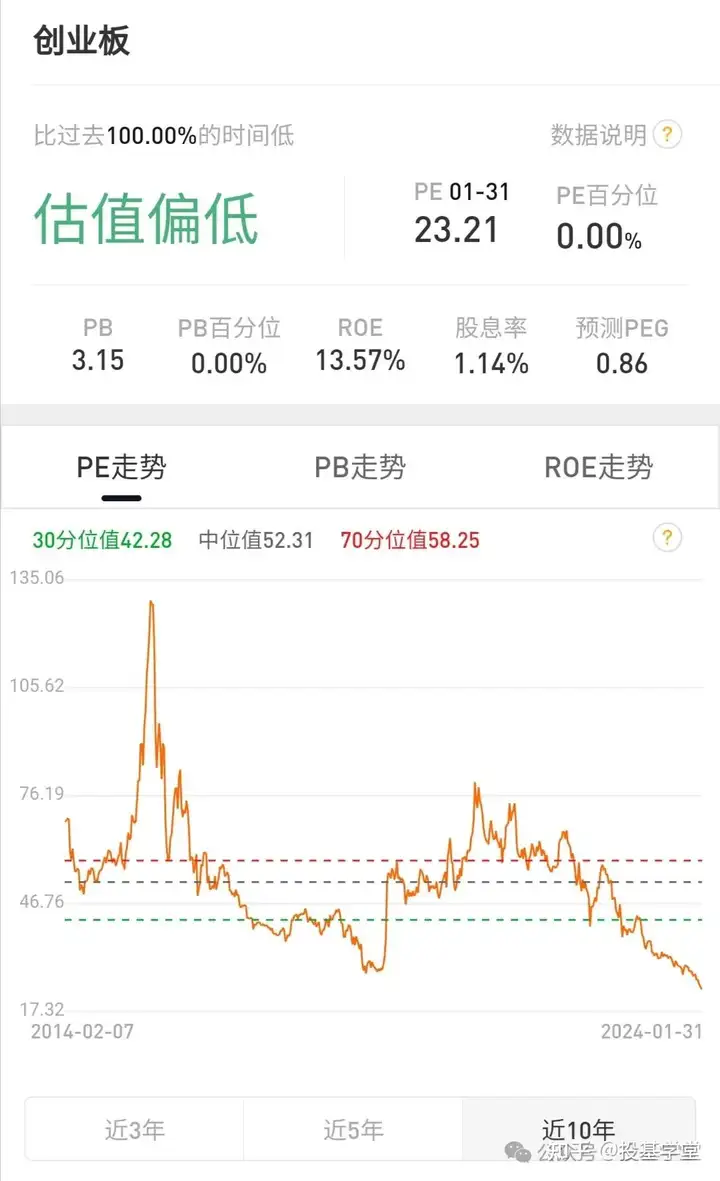Image resolution: width=720 pixels, height=1181 pixels.
Task: Switch to the ROE走势 tab
Action: (x=598, y=467)
